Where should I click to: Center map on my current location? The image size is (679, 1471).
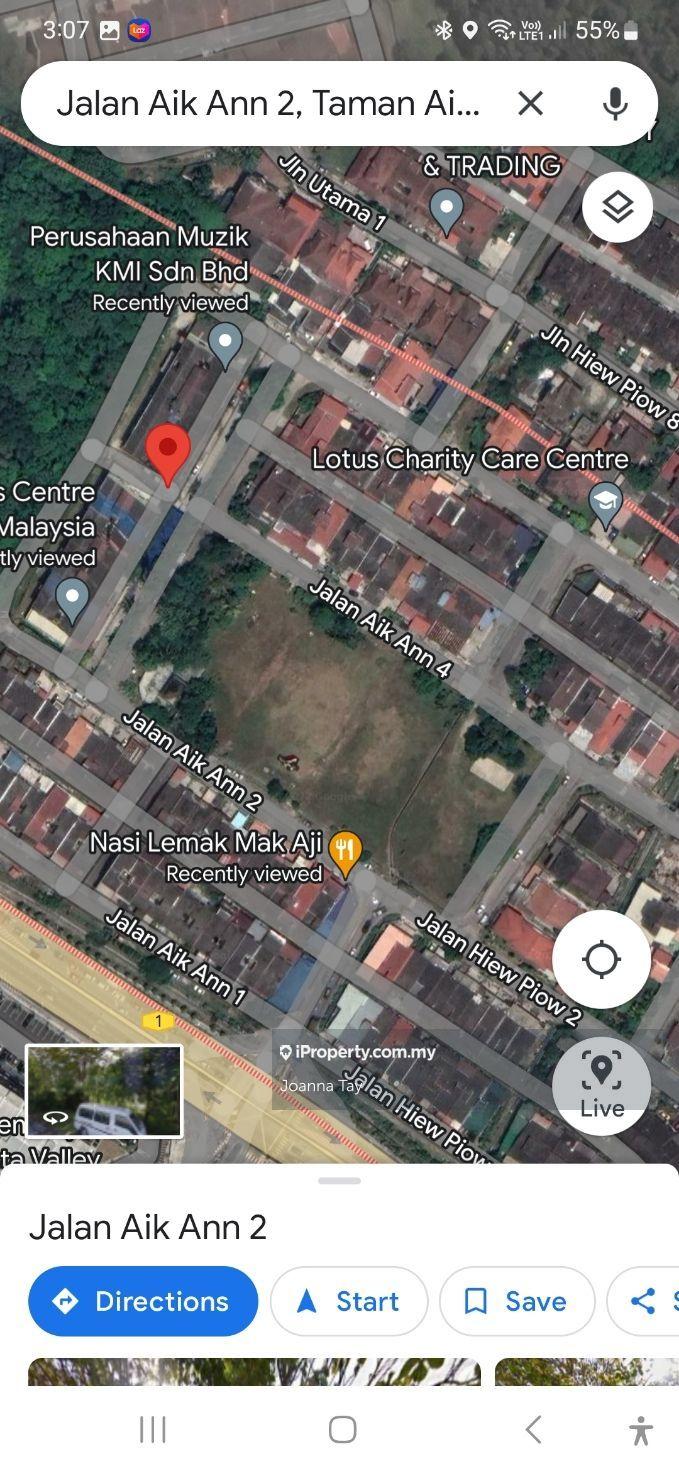point(601,959)
